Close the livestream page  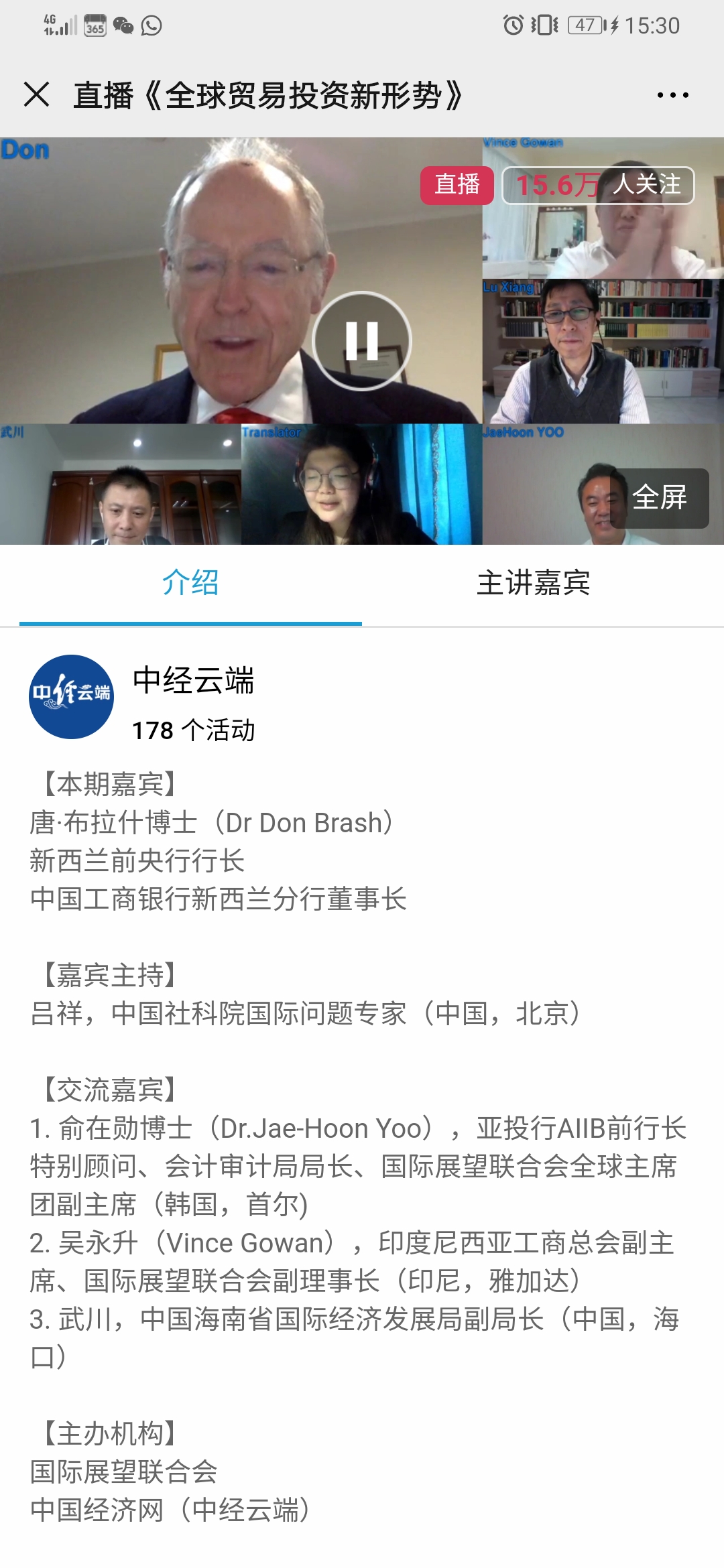[x=36, y=94]
